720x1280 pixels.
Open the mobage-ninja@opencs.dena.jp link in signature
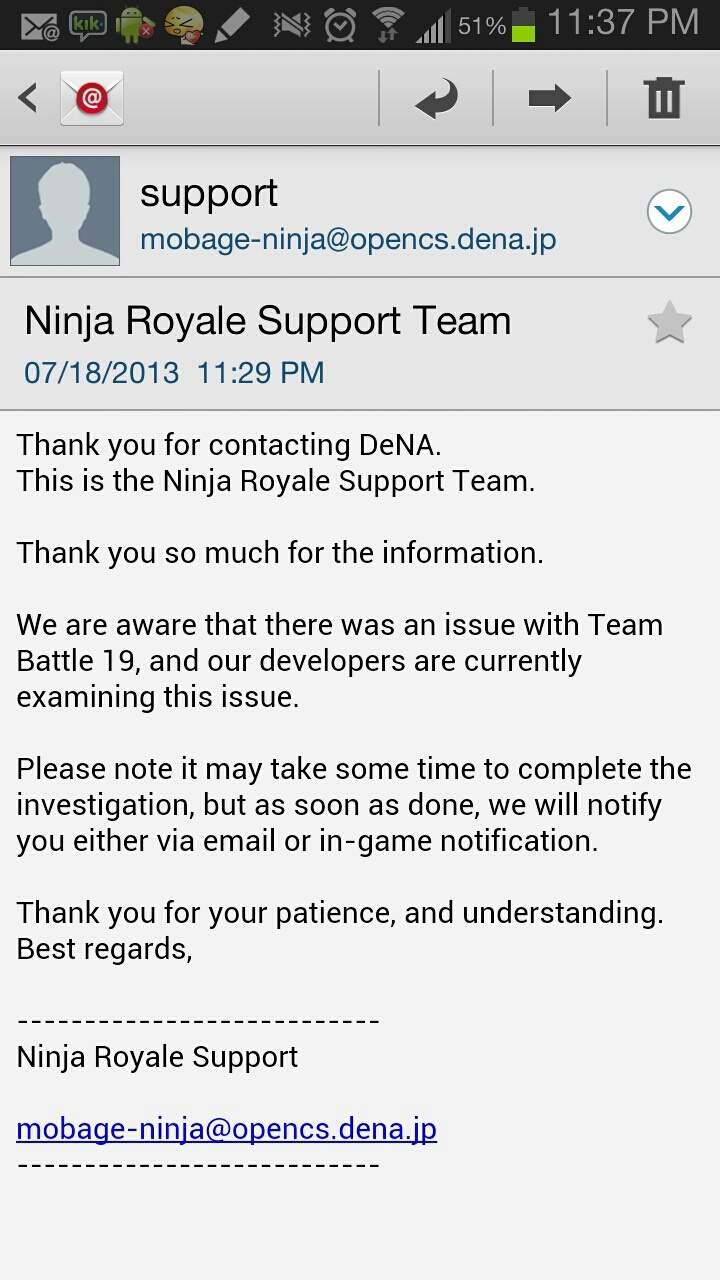(227, 1129)
